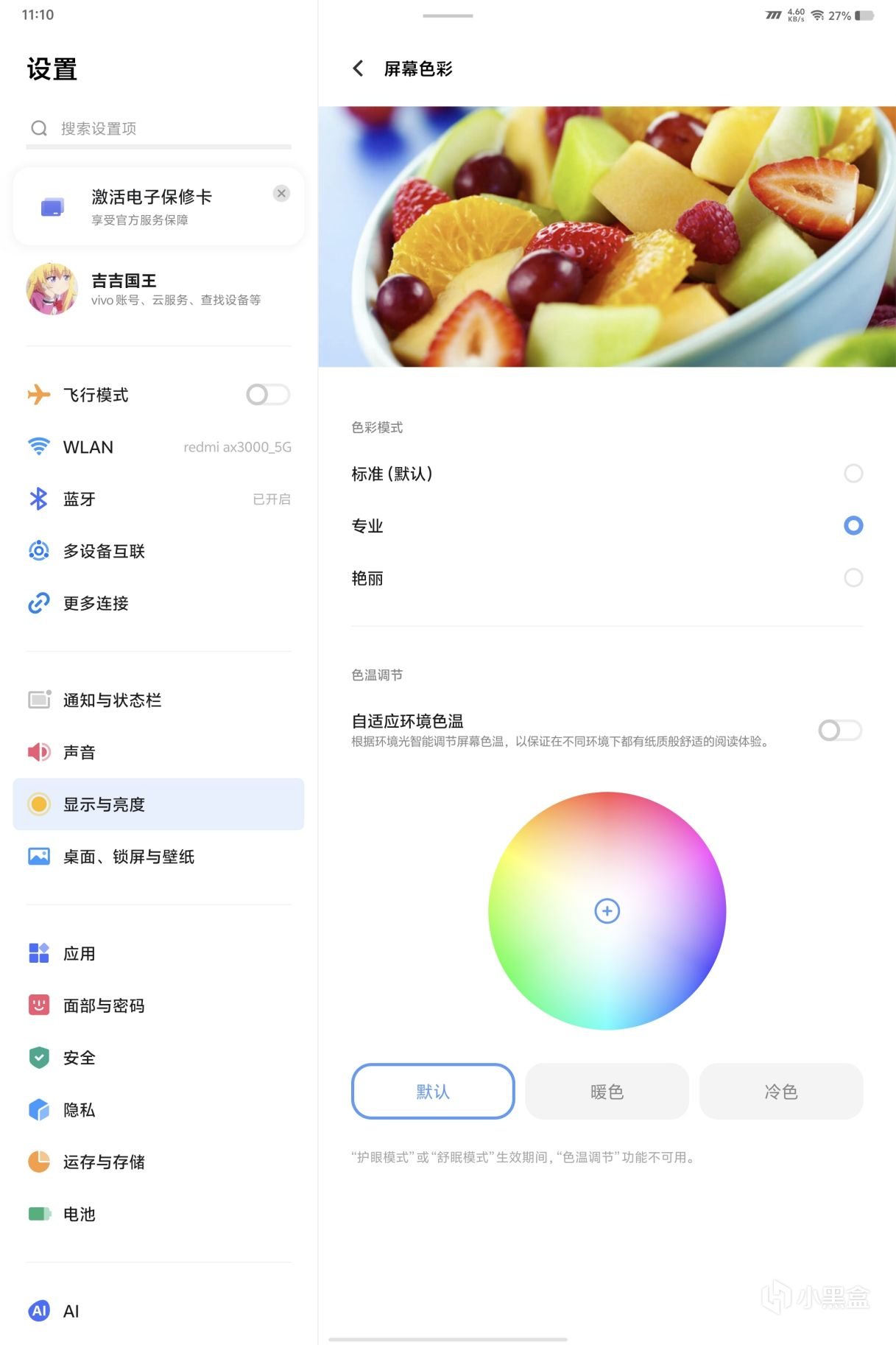Select 艳丽 color mode
The height and width of the screenshot is (1345, 896).
[853, 578]
